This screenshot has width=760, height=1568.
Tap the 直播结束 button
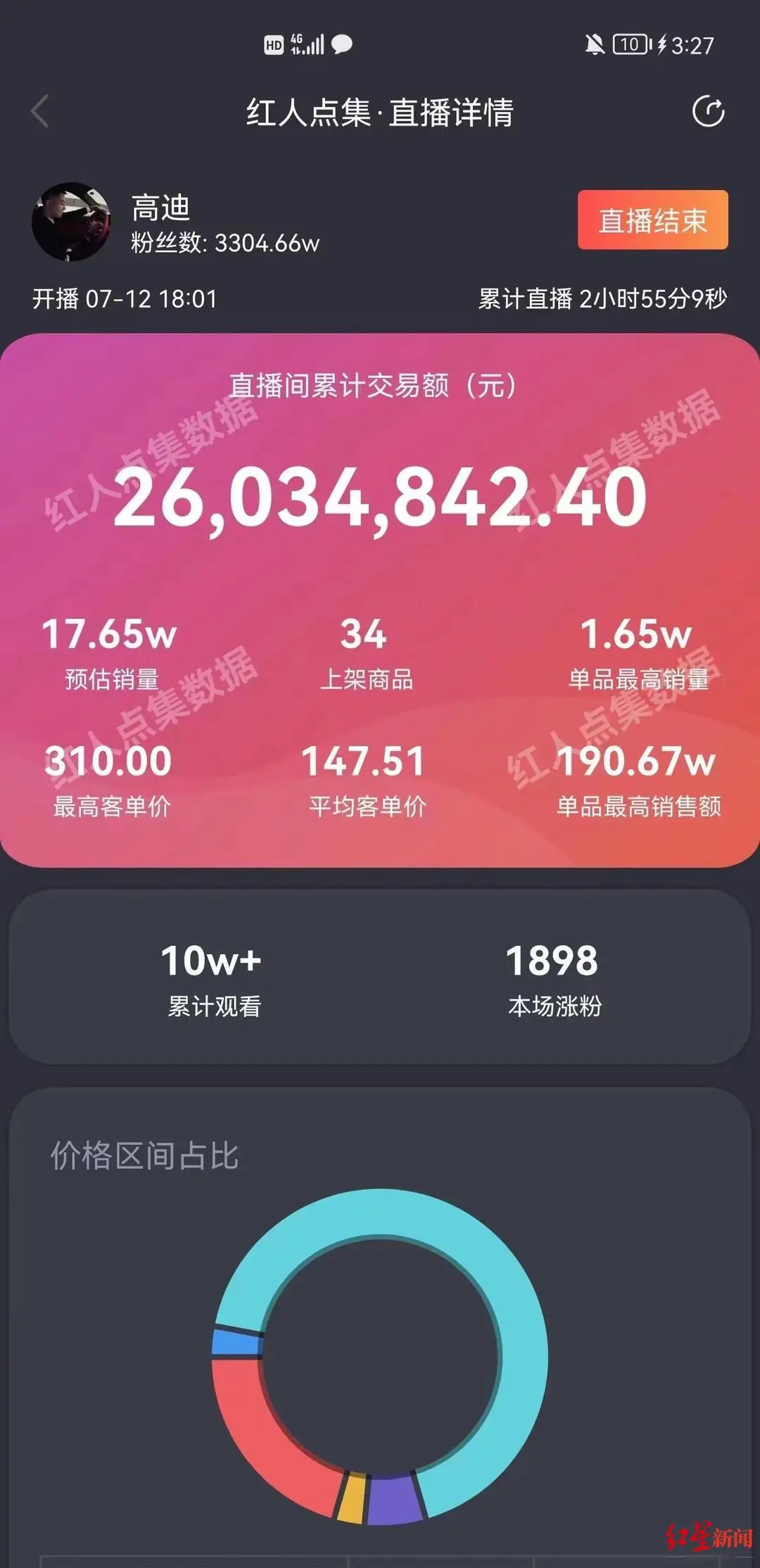tap(652, 220)
